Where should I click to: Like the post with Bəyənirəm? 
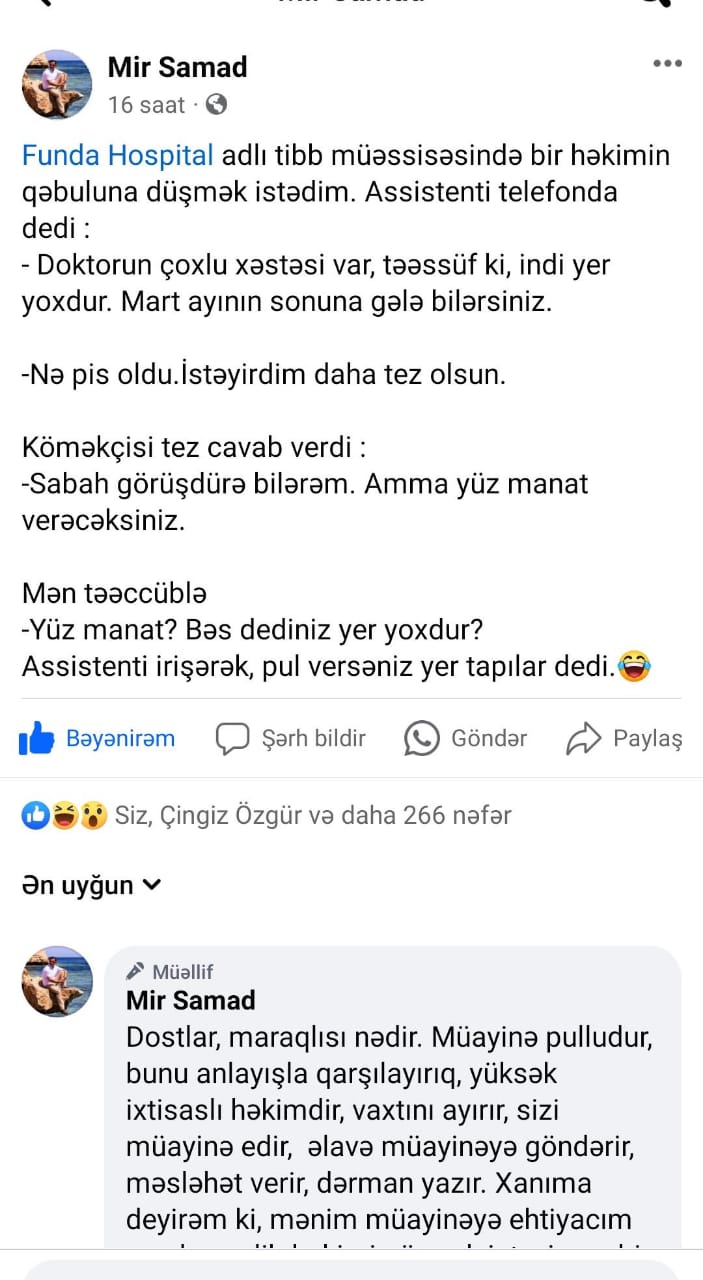[97, 739]
